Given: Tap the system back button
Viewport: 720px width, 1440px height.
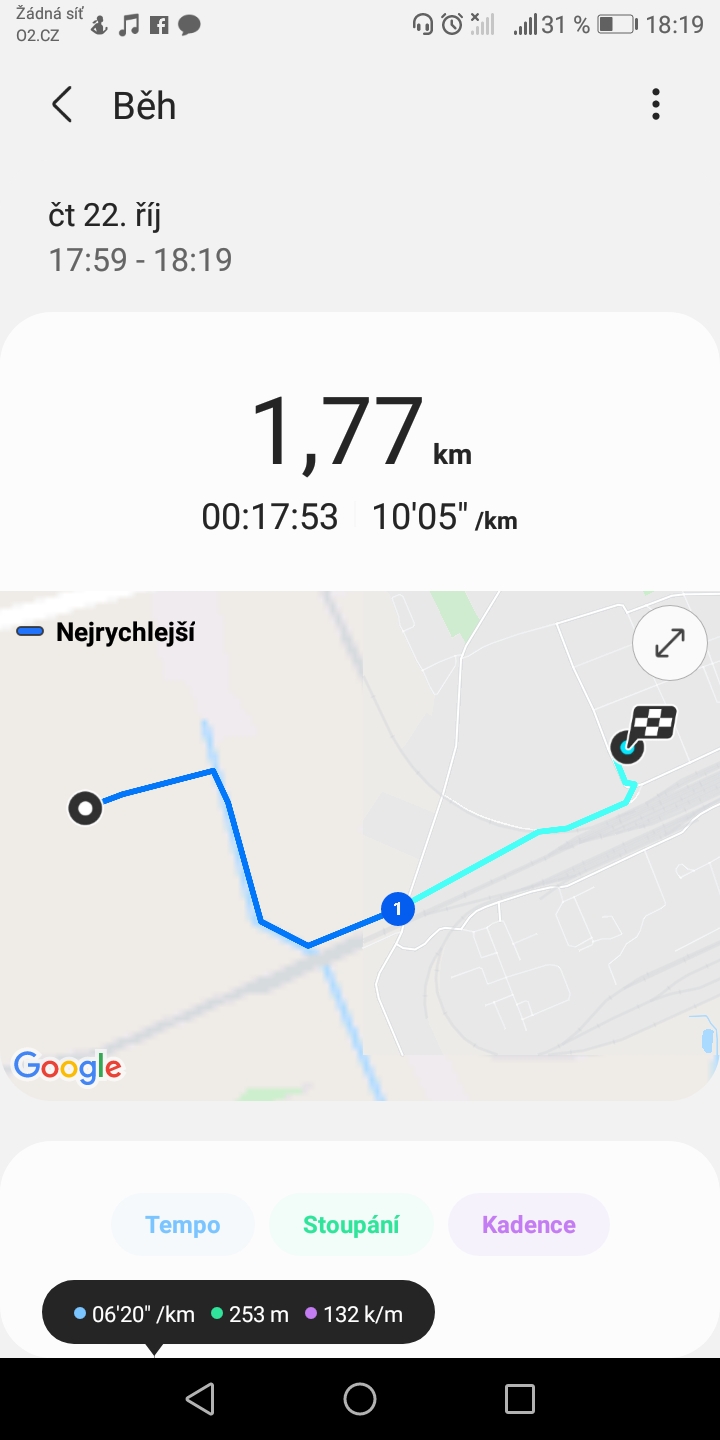Looking at the screenshot, I should click(x=200, y=1398).
